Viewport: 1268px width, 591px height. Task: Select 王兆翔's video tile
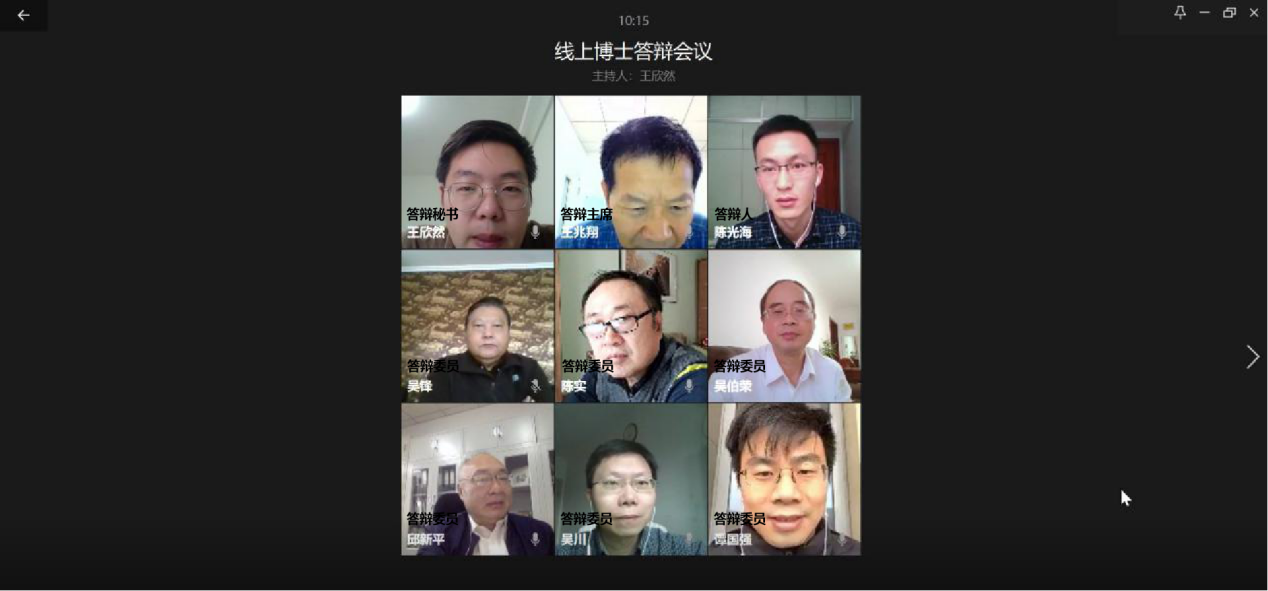click(631, 171)
